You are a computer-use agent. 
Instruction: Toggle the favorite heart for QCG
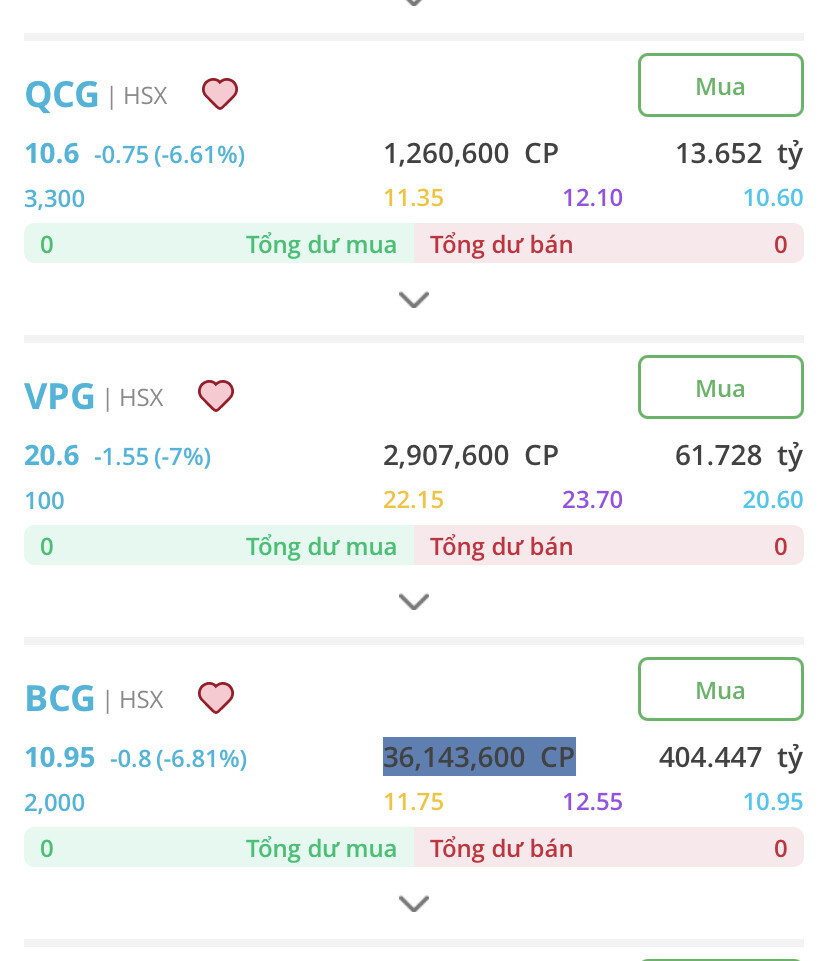tap(220, 94)
